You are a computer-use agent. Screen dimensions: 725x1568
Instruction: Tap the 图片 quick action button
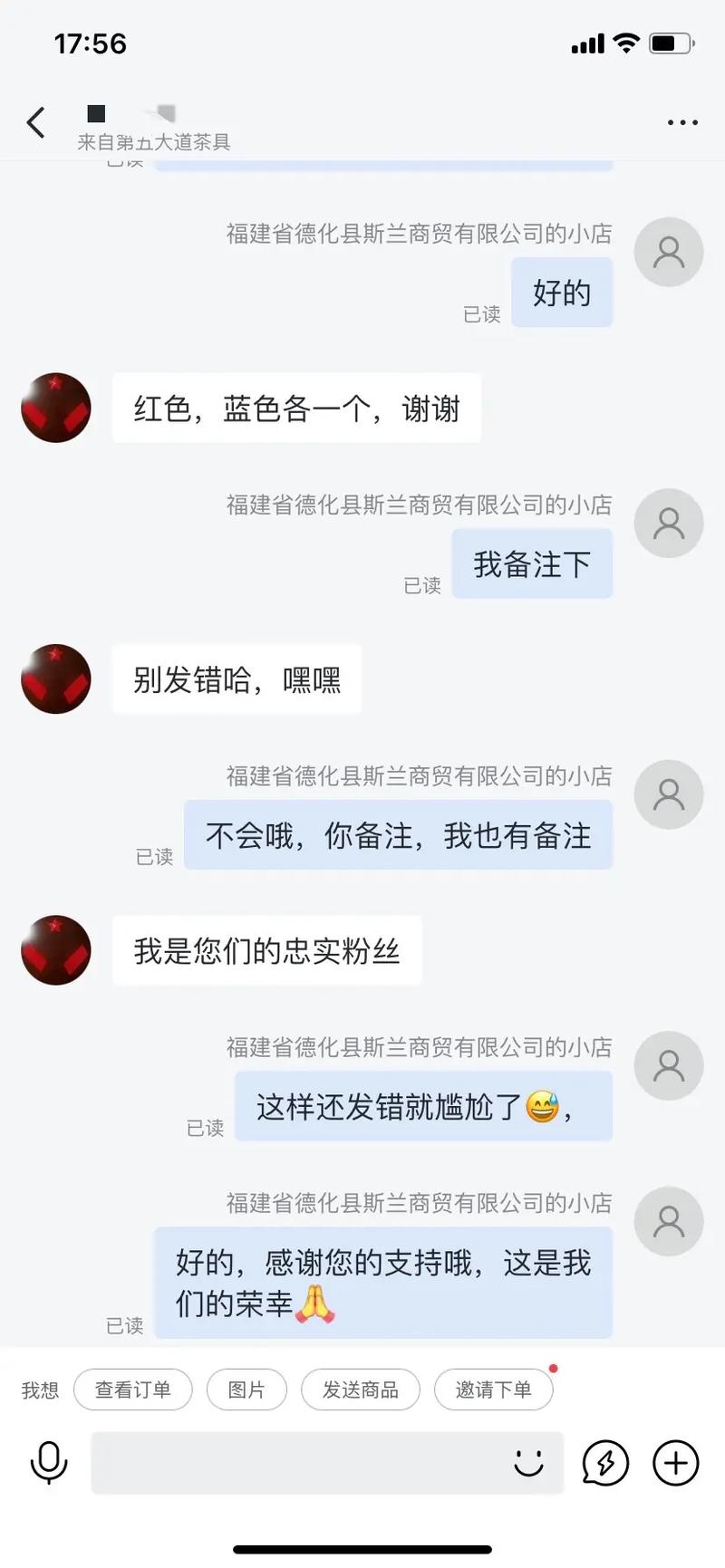click(246, 1389)
